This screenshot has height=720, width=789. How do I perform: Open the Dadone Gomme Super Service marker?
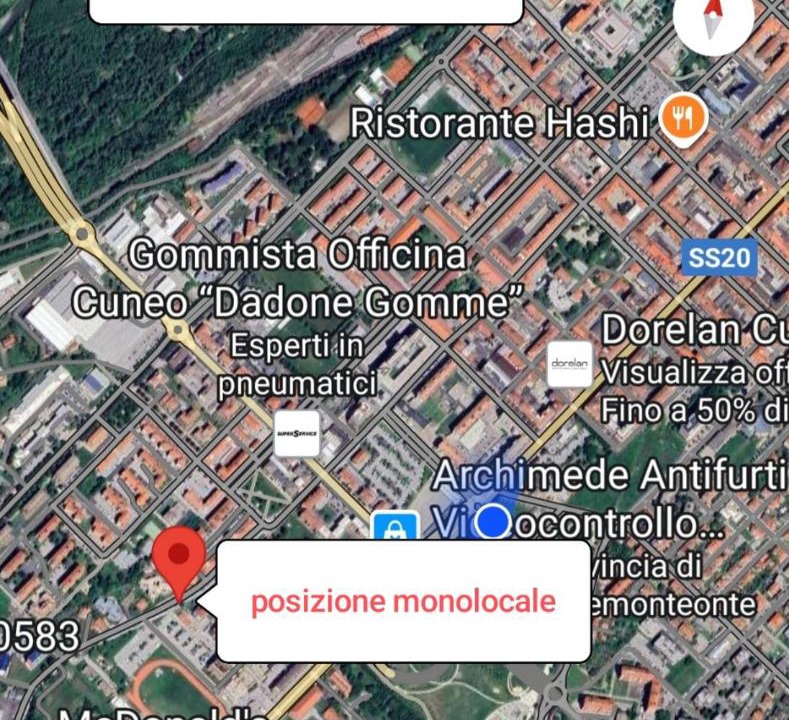click(297, 433)
